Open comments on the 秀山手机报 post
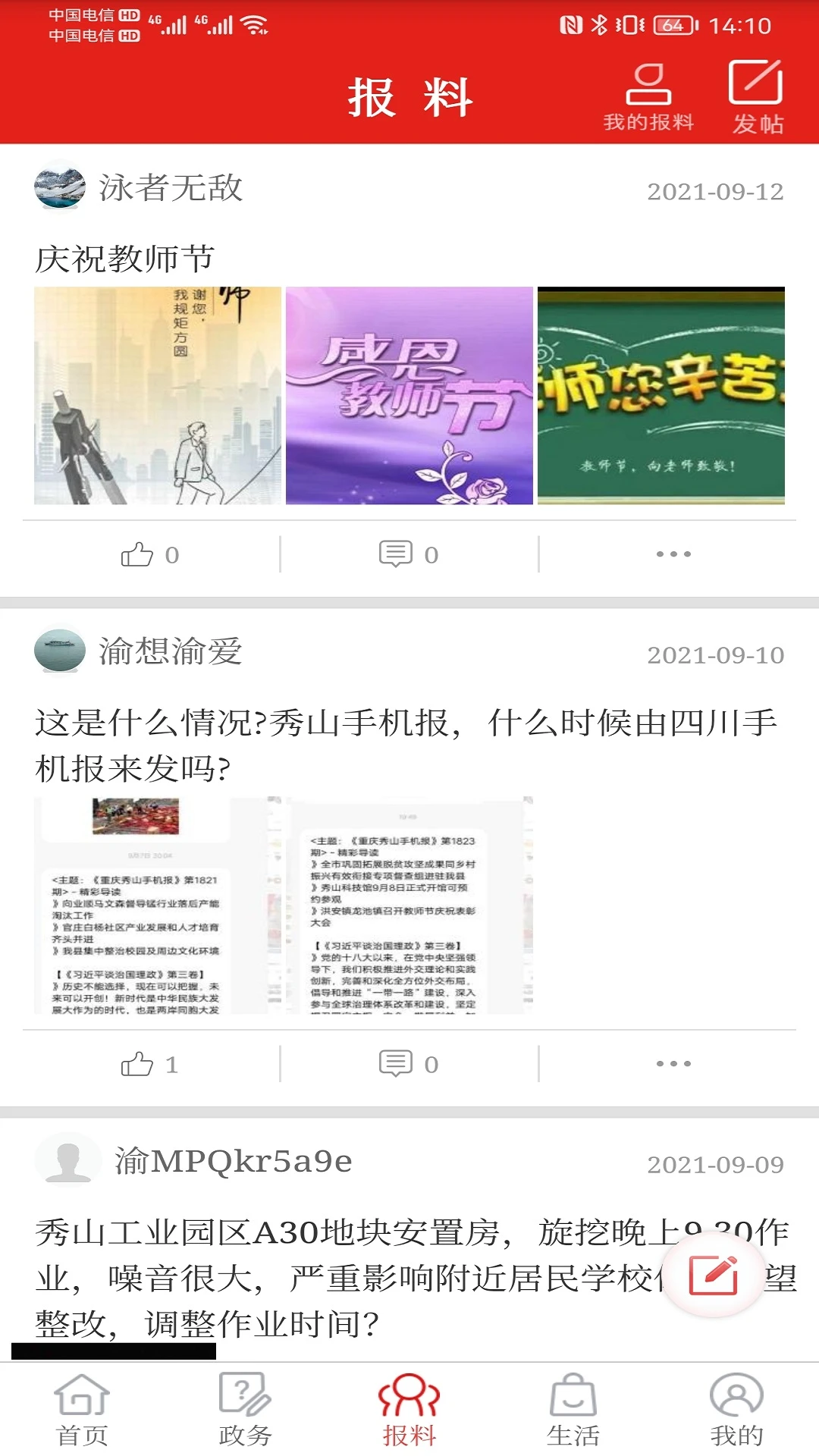Viewport: 819px width, 1456px height. [397, 1063]
